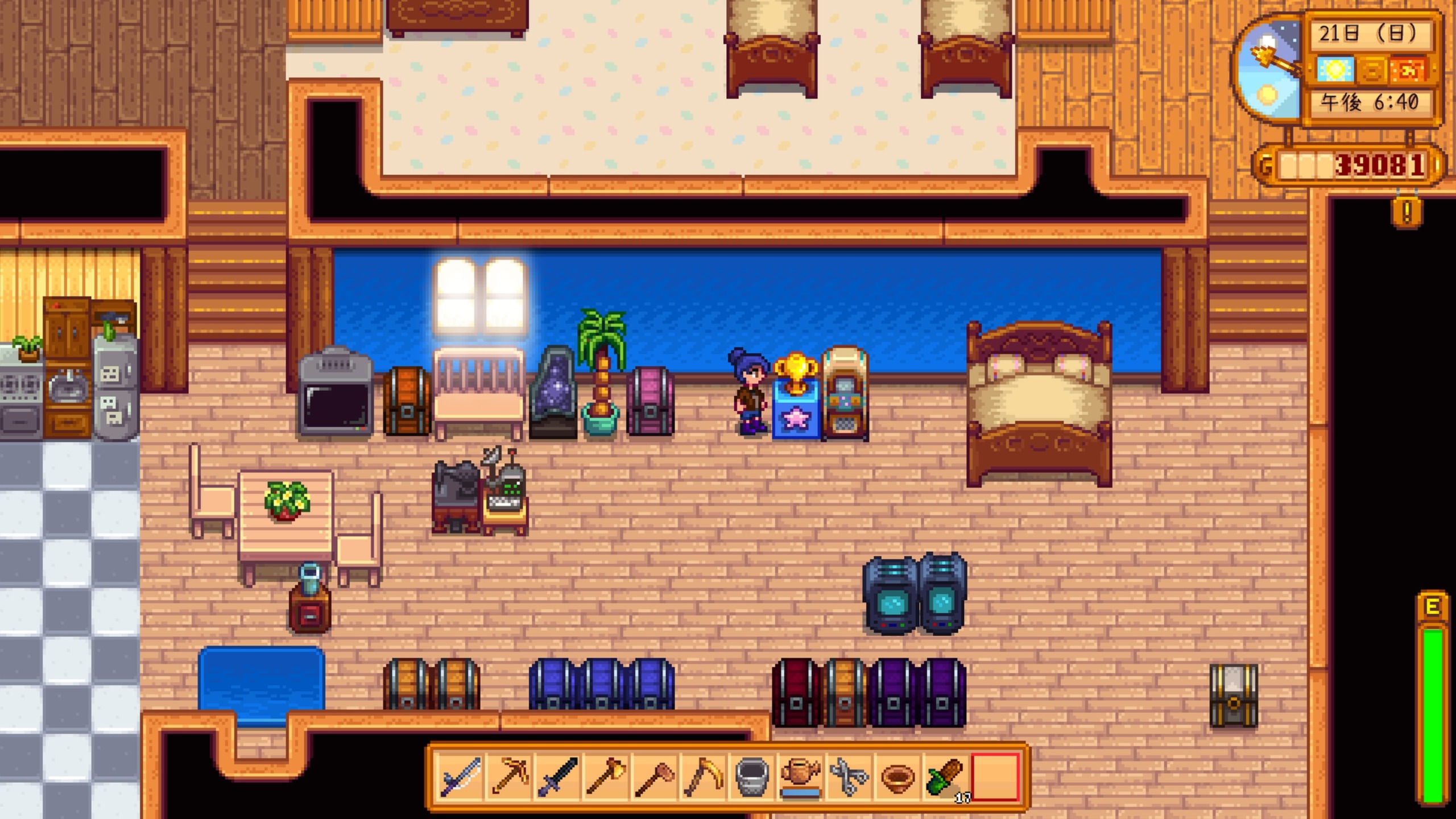Equip the shears from the toolbar
The height and width of the screenshot is (819, 1456).
coord(849,776)
